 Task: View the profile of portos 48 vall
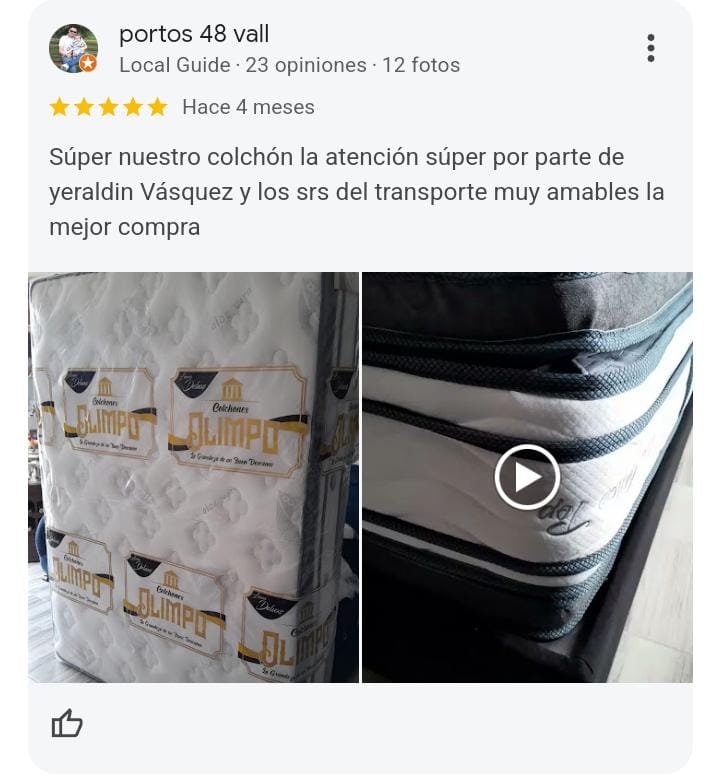pyautogui.click(x=194, y=34)
